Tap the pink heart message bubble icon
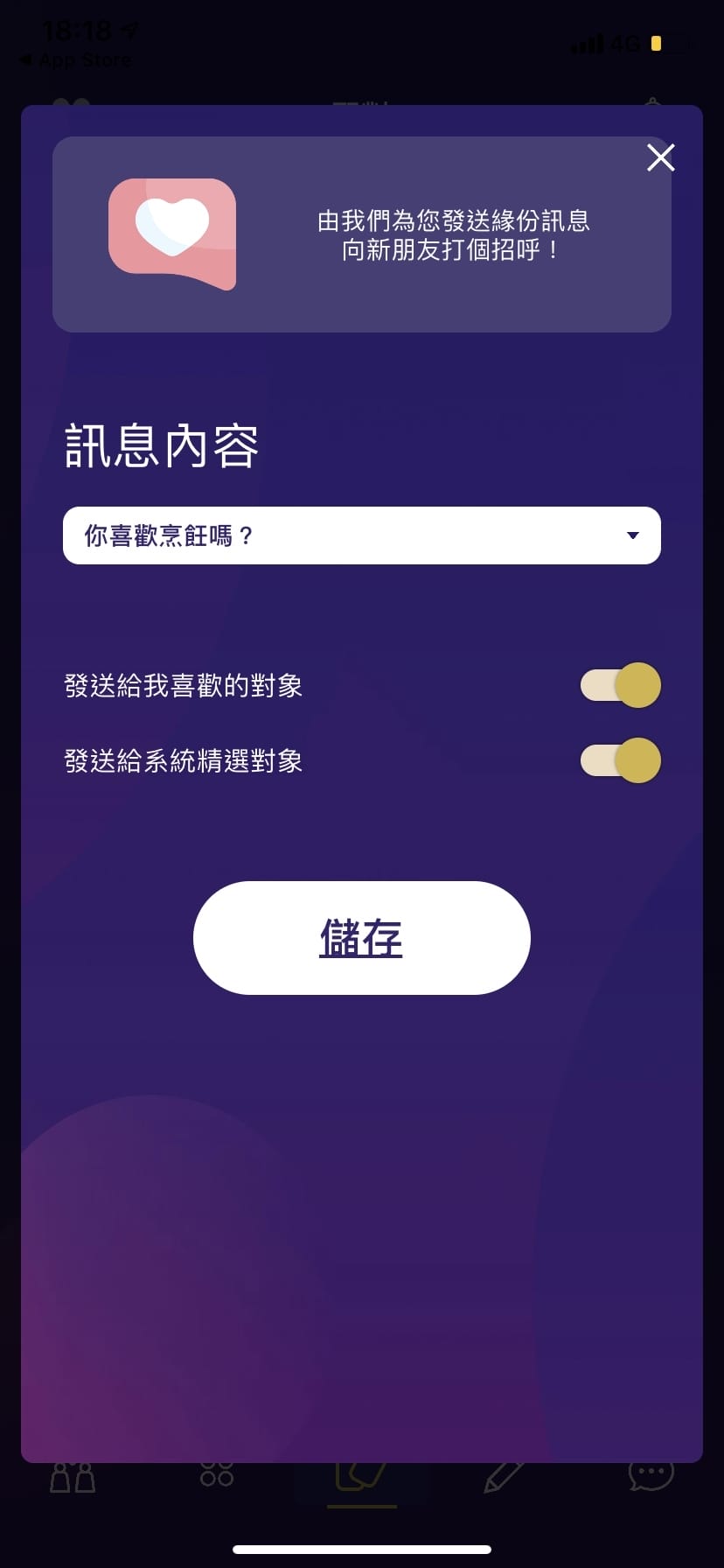The width and height of the screenshot is (724, 1568). (x=171, y=234)
